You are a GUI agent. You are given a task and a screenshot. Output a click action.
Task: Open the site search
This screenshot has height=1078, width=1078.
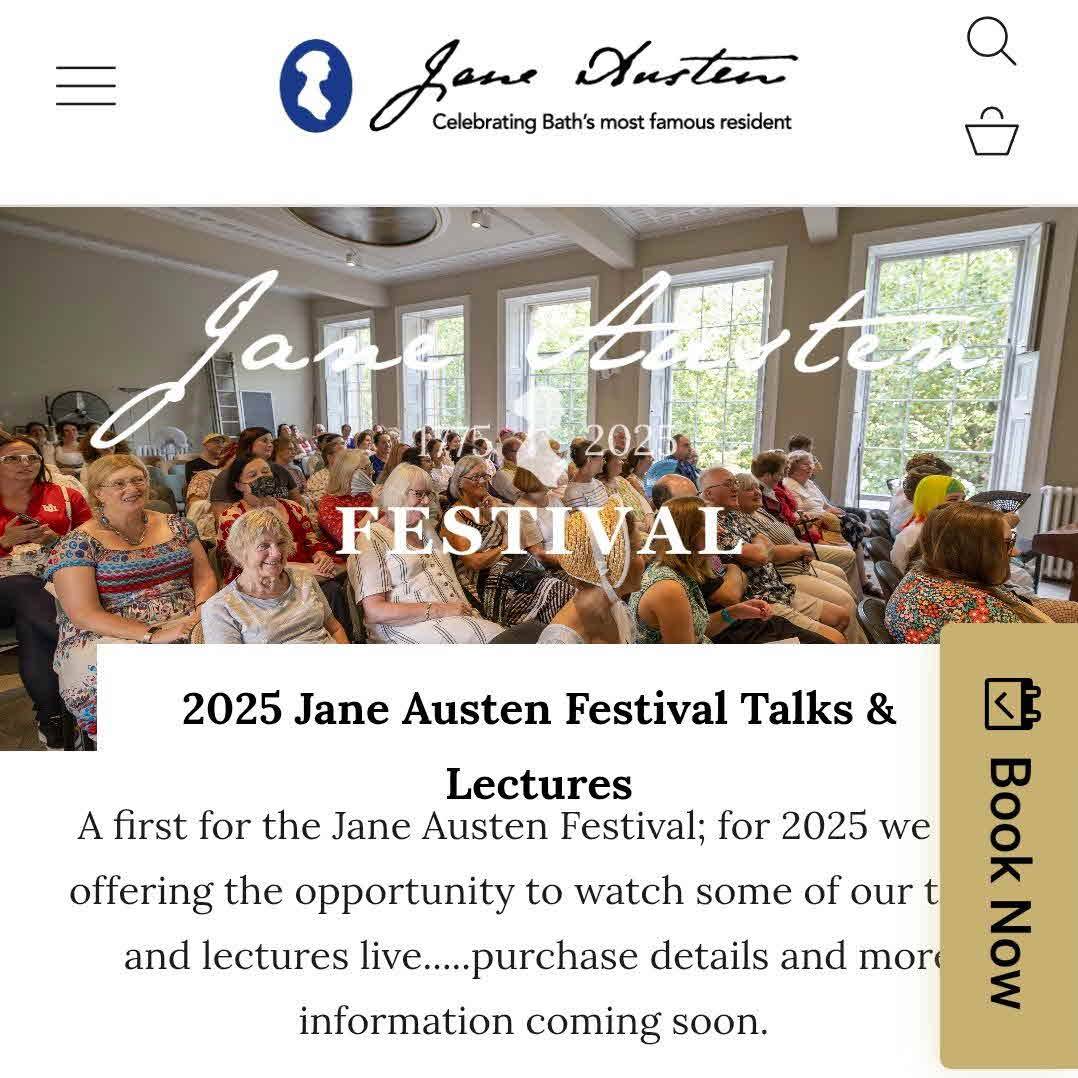point(990,41)
